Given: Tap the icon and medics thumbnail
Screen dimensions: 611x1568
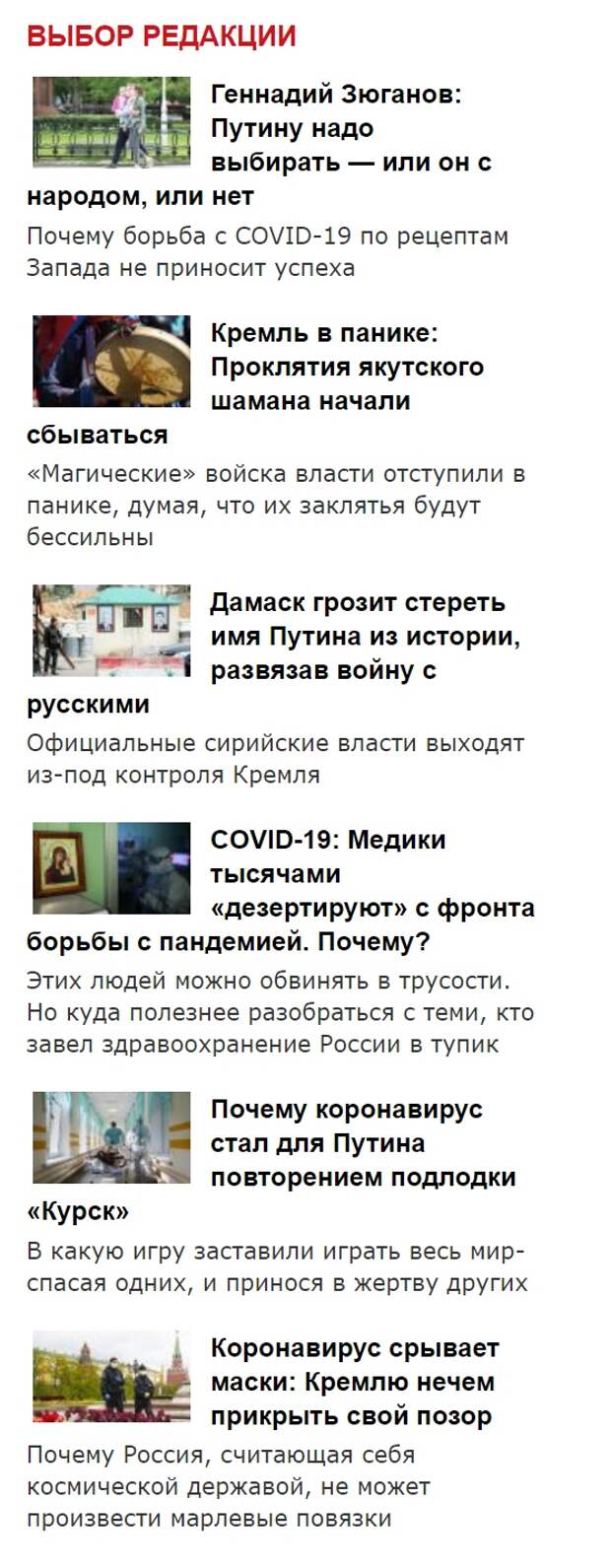Looking at the screenshot, I should [x=110, y=868].
